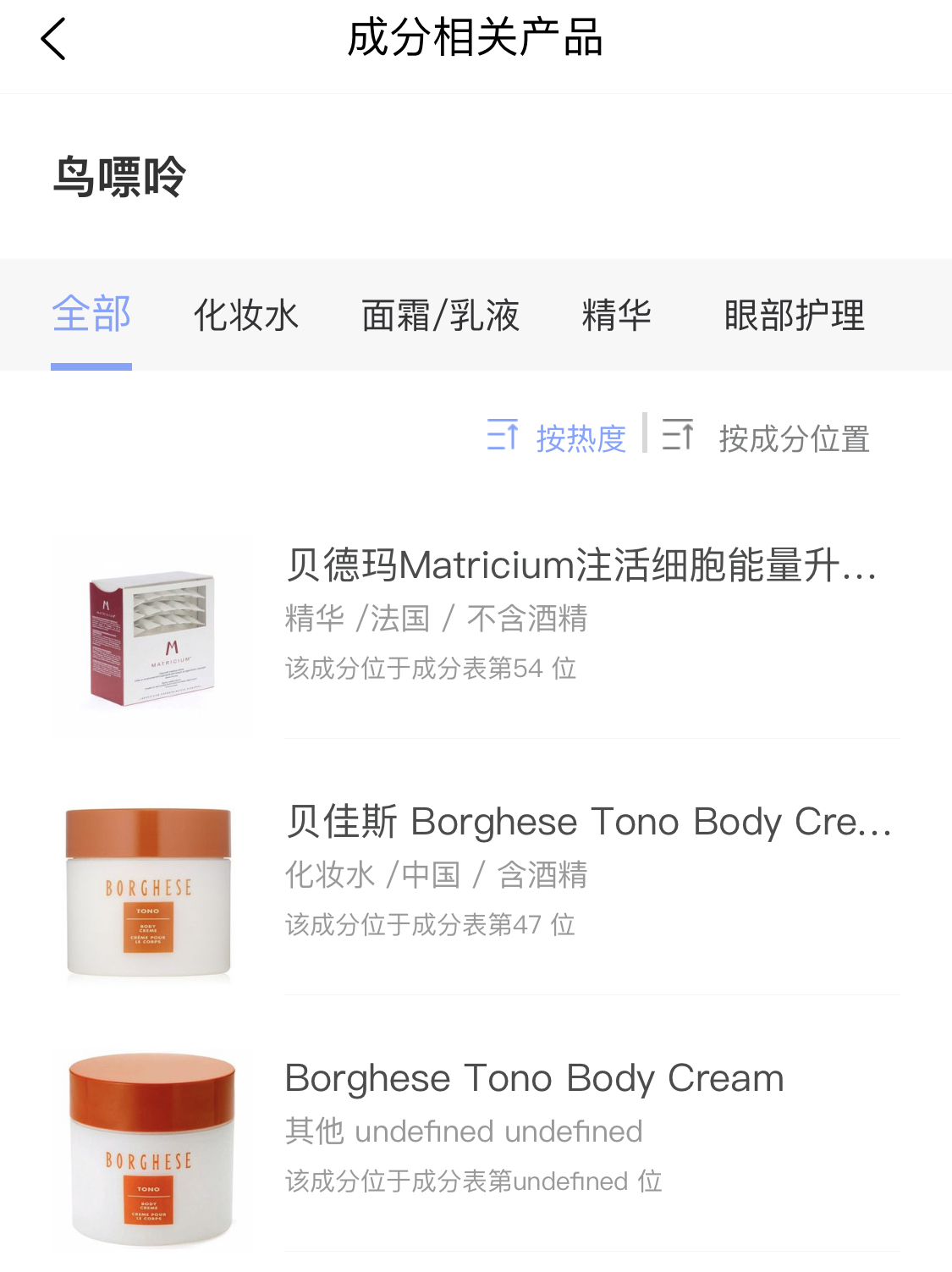
Task: Show the 精华 category tab
Action: [616, 315]
